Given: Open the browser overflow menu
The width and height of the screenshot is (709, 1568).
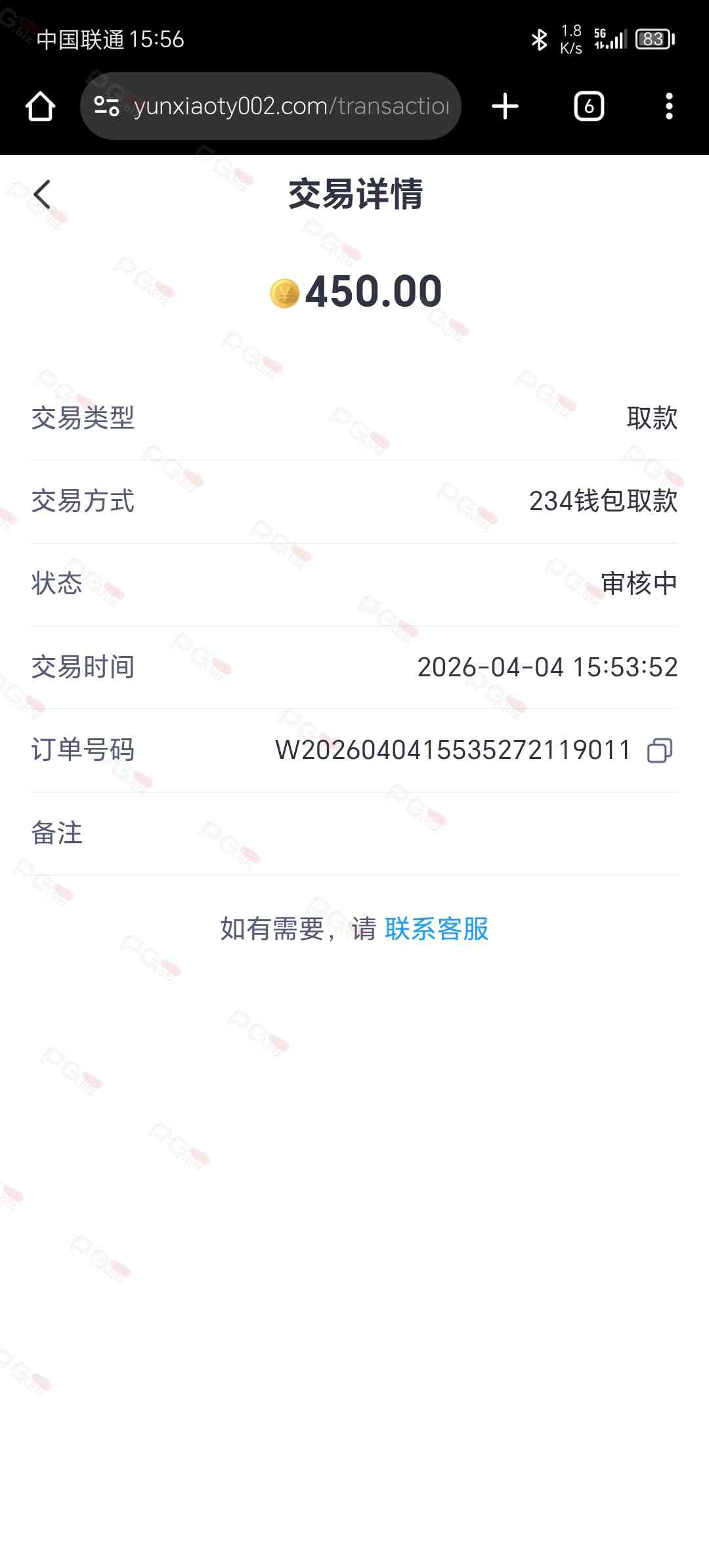Looking at the screenshot, I should [x=669, y=106].
